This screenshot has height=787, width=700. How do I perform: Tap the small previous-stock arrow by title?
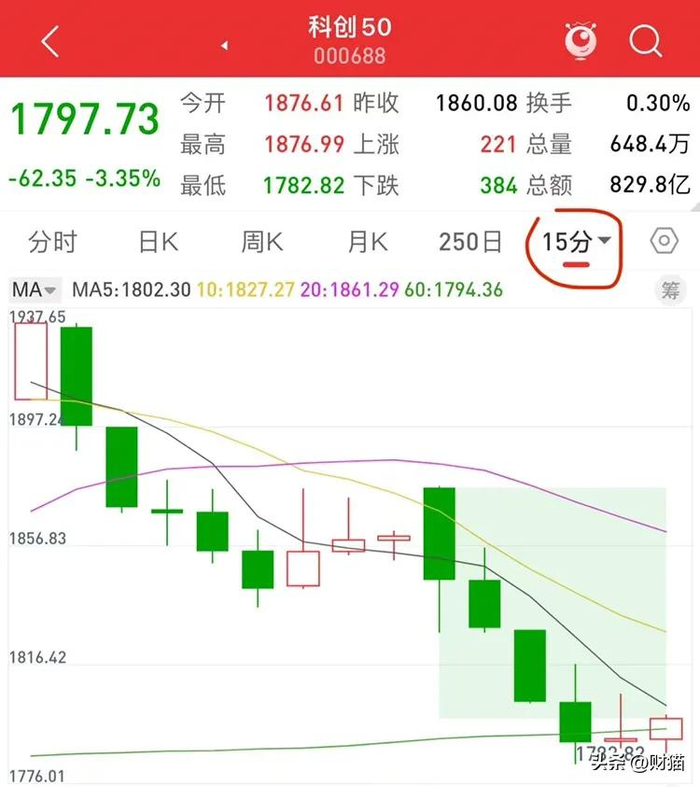pyautogui.click(x=224, y=46)
